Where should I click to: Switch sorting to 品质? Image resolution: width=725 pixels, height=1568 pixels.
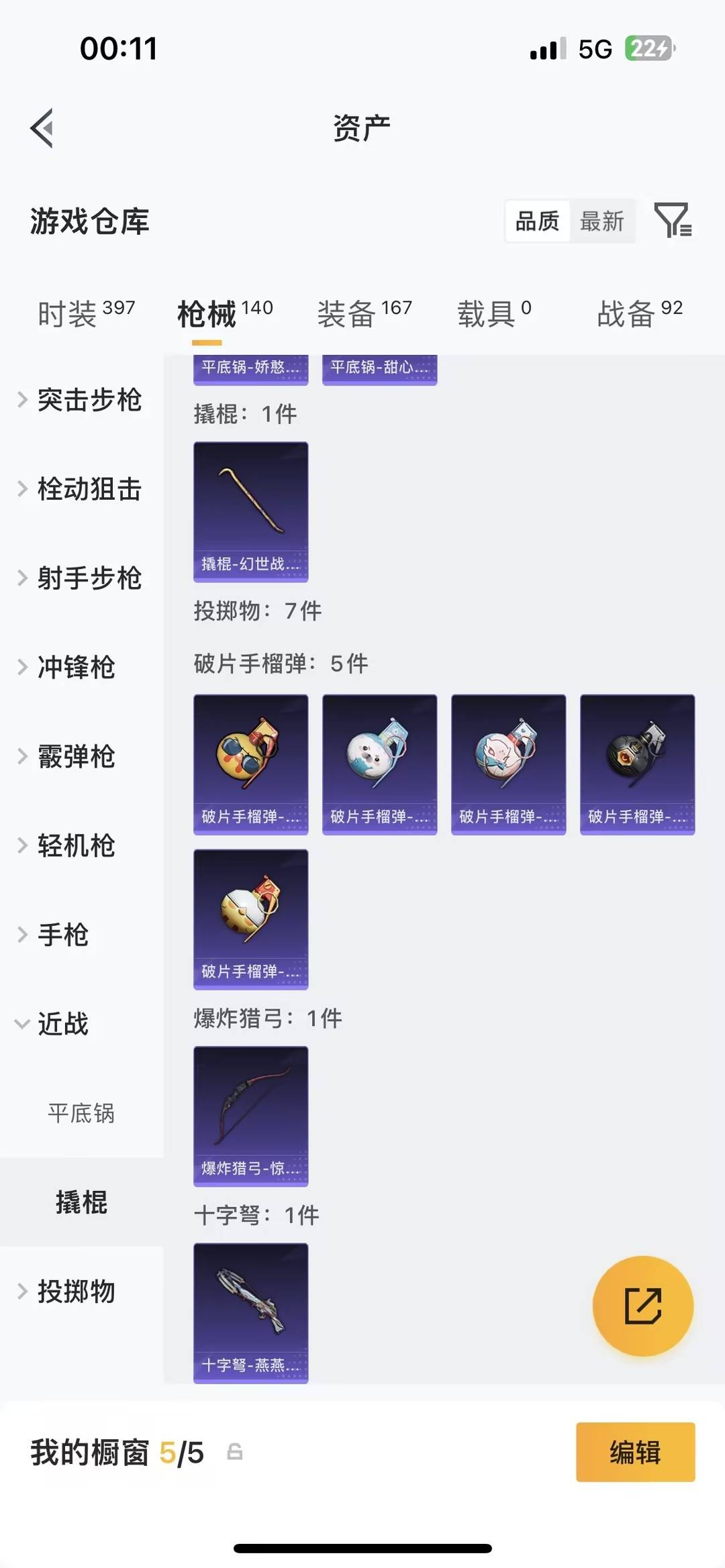537,221
